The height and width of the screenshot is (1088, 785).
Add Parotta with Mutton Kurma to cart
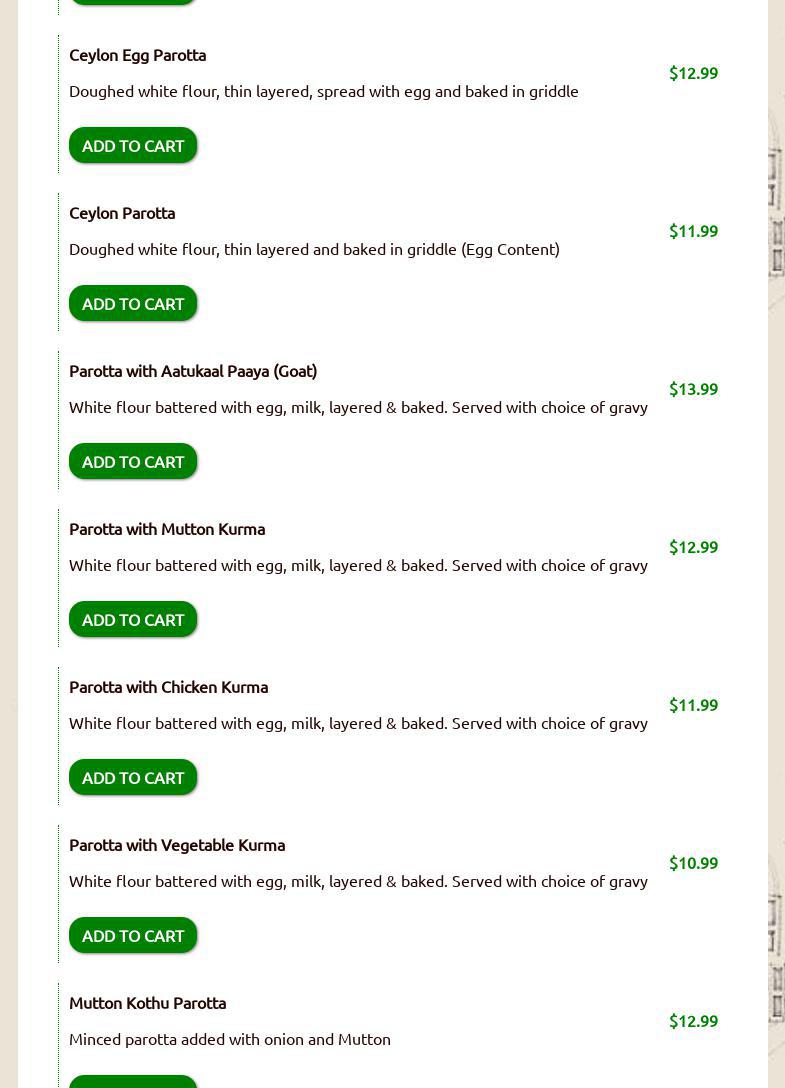click(133, 620)
